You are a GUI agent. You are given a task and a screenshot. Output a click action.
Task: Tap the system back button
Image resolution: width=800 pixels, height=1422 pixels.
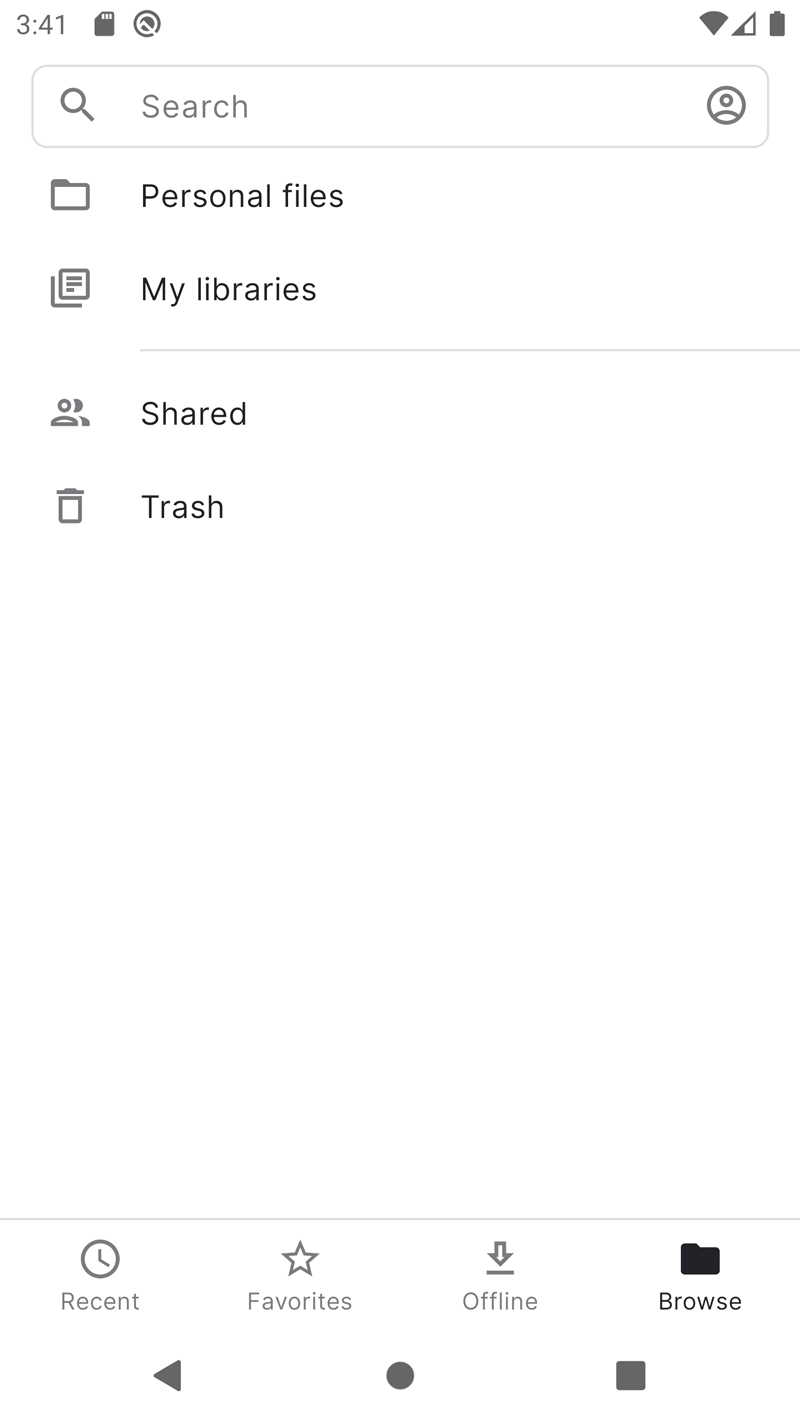point(168,1376)
